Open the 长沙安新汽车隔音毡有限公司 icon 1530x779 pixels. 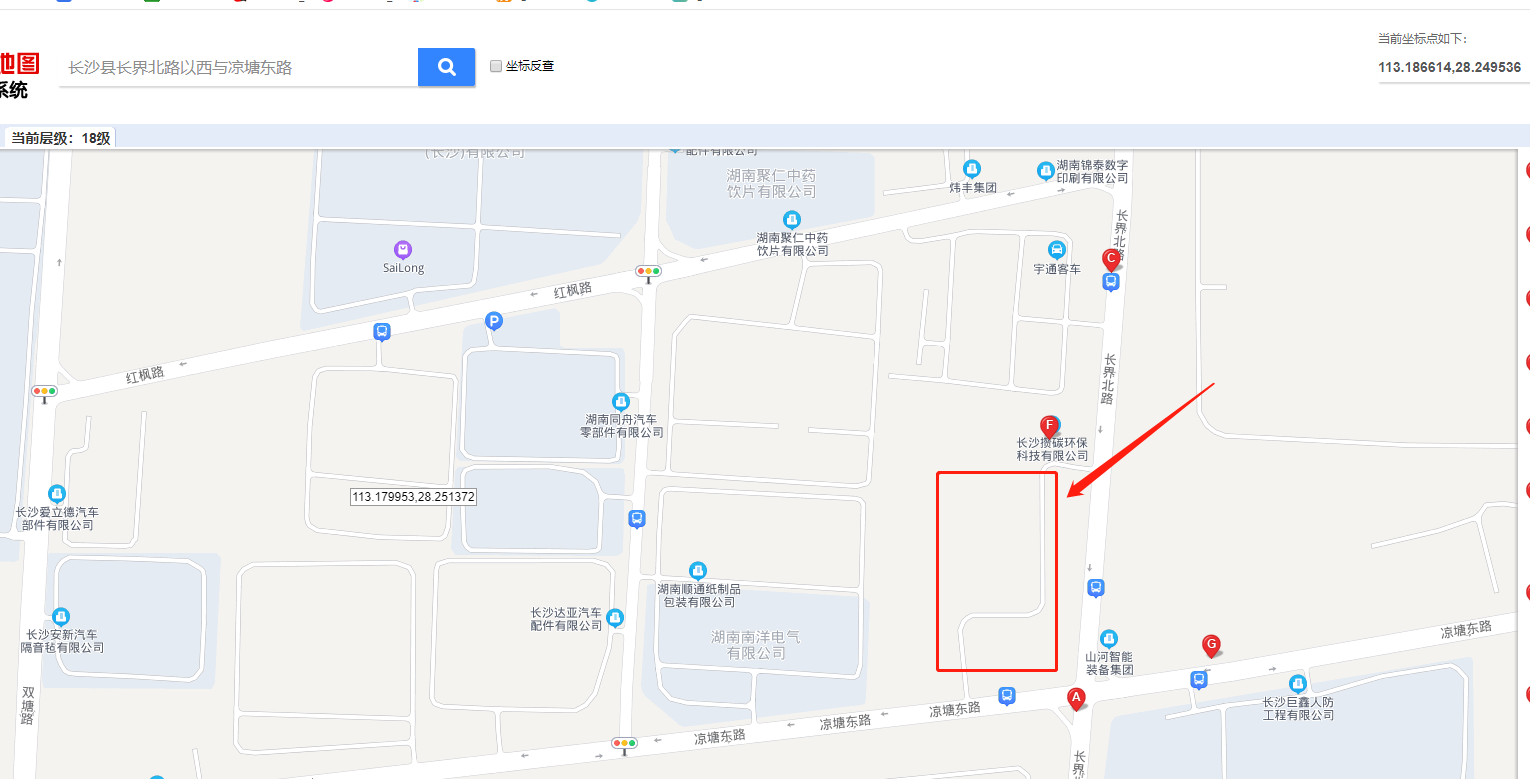tap(61, 616)
